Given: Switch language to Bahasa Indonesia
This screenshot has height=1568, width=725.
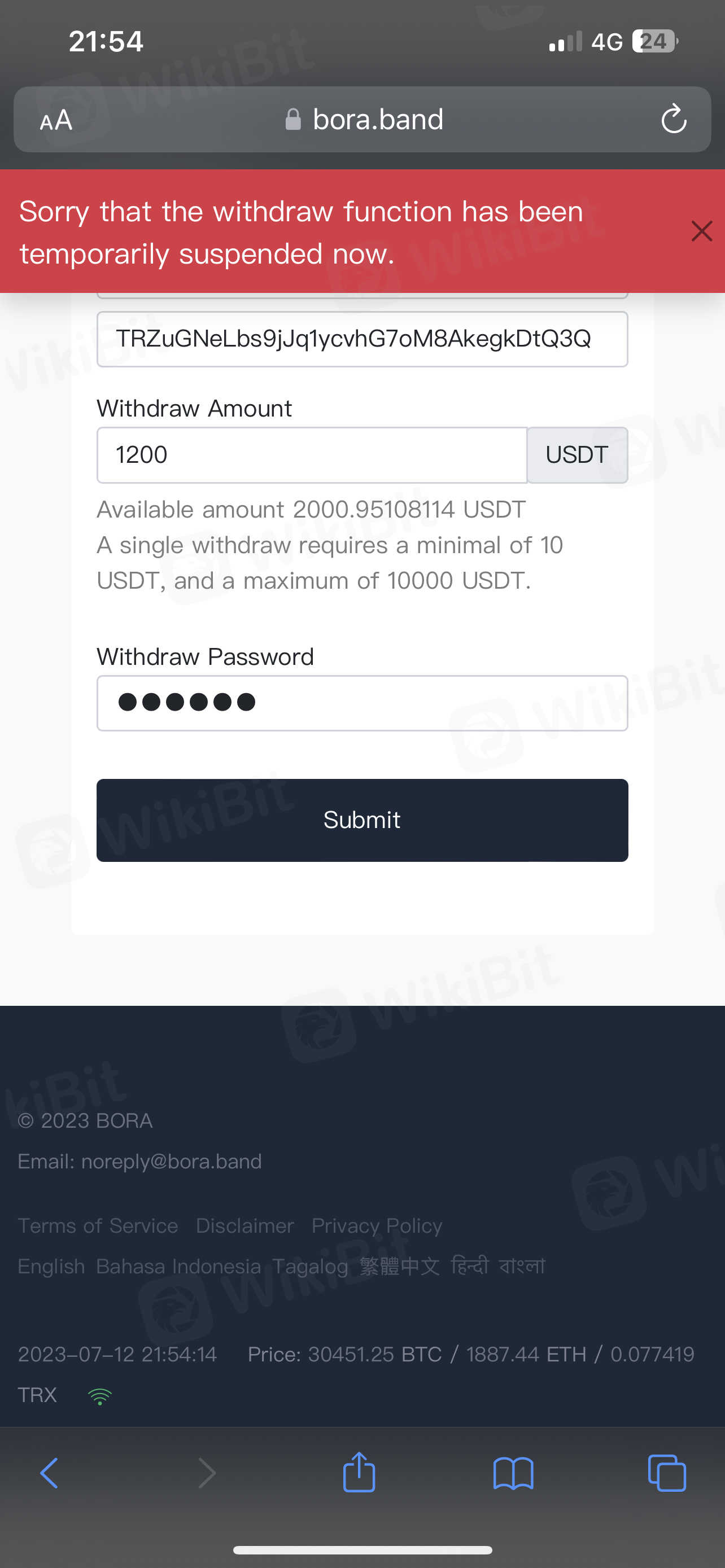Looking at the screenshot, I should [178, 1266].
